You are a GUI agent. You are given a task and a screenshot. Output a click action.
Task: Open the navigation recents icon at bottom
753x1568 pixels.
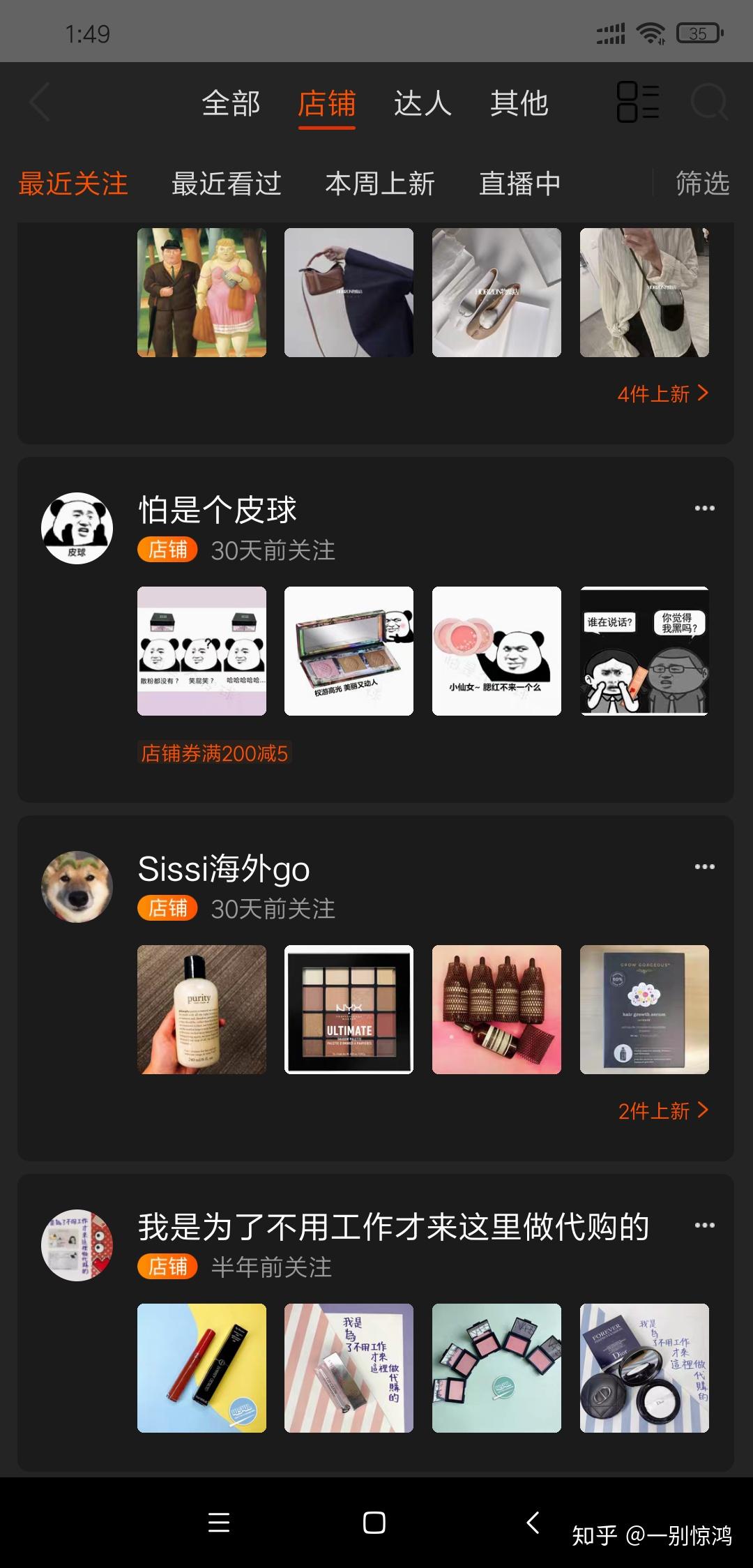point(220,1523)
